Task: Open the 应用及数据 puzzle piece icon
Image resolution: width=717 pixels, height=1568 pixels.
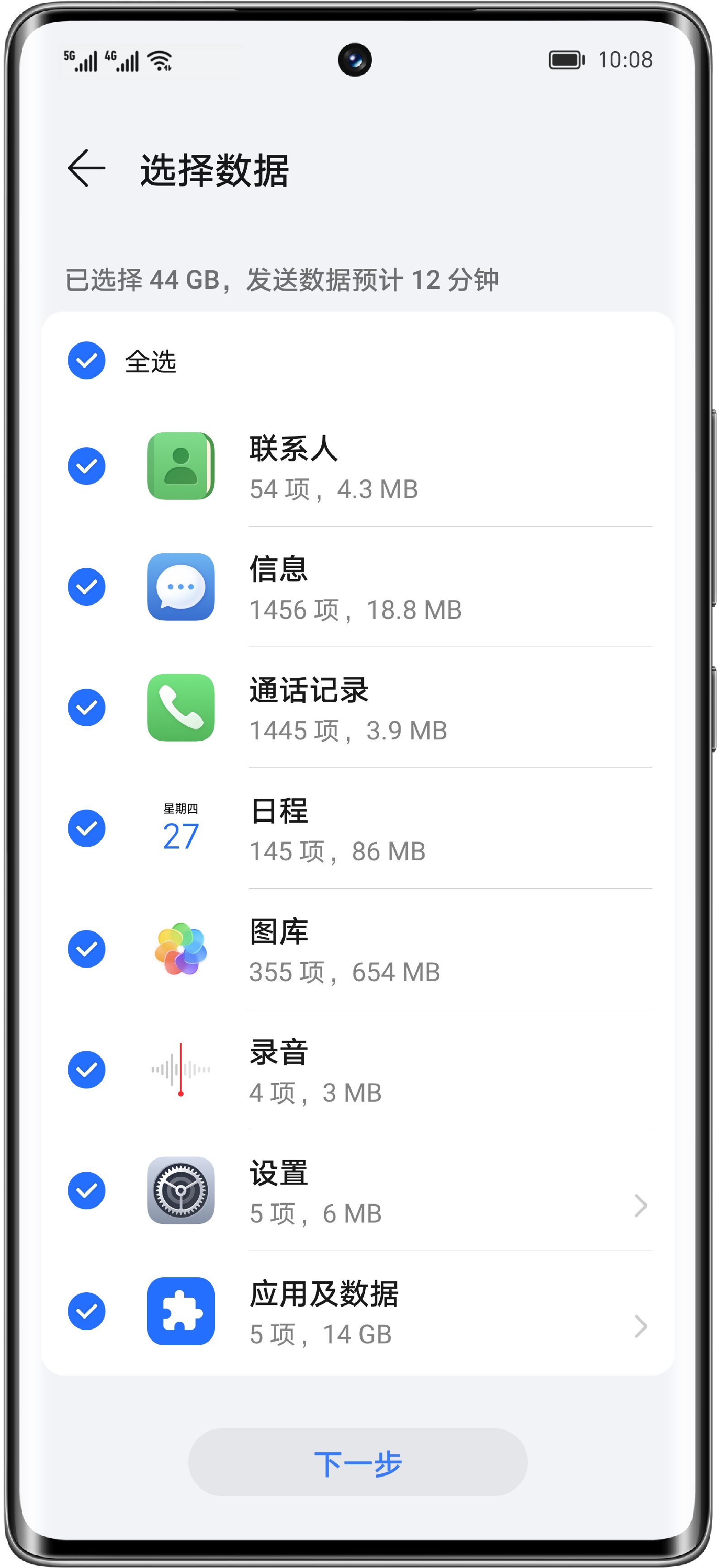Action: [x=180, y=1310]
